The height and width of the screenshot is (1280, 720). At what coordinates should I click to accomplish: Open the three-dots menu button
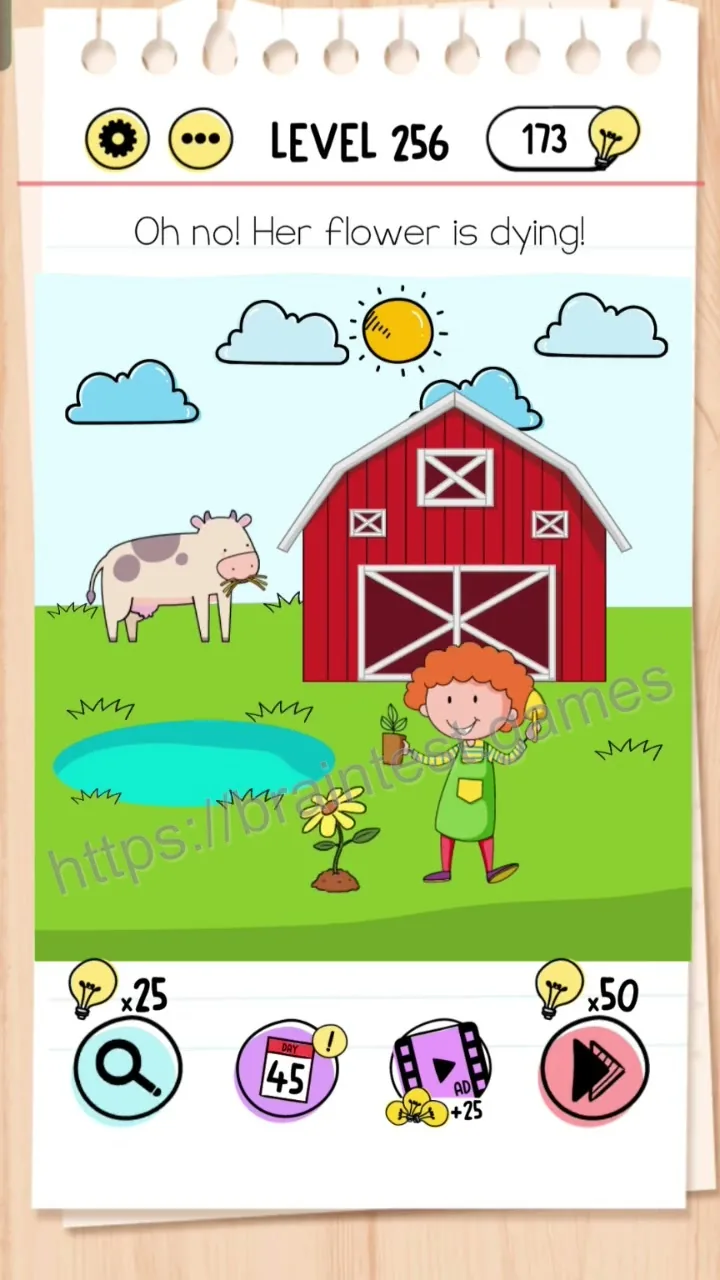click(x=200, y=138)
